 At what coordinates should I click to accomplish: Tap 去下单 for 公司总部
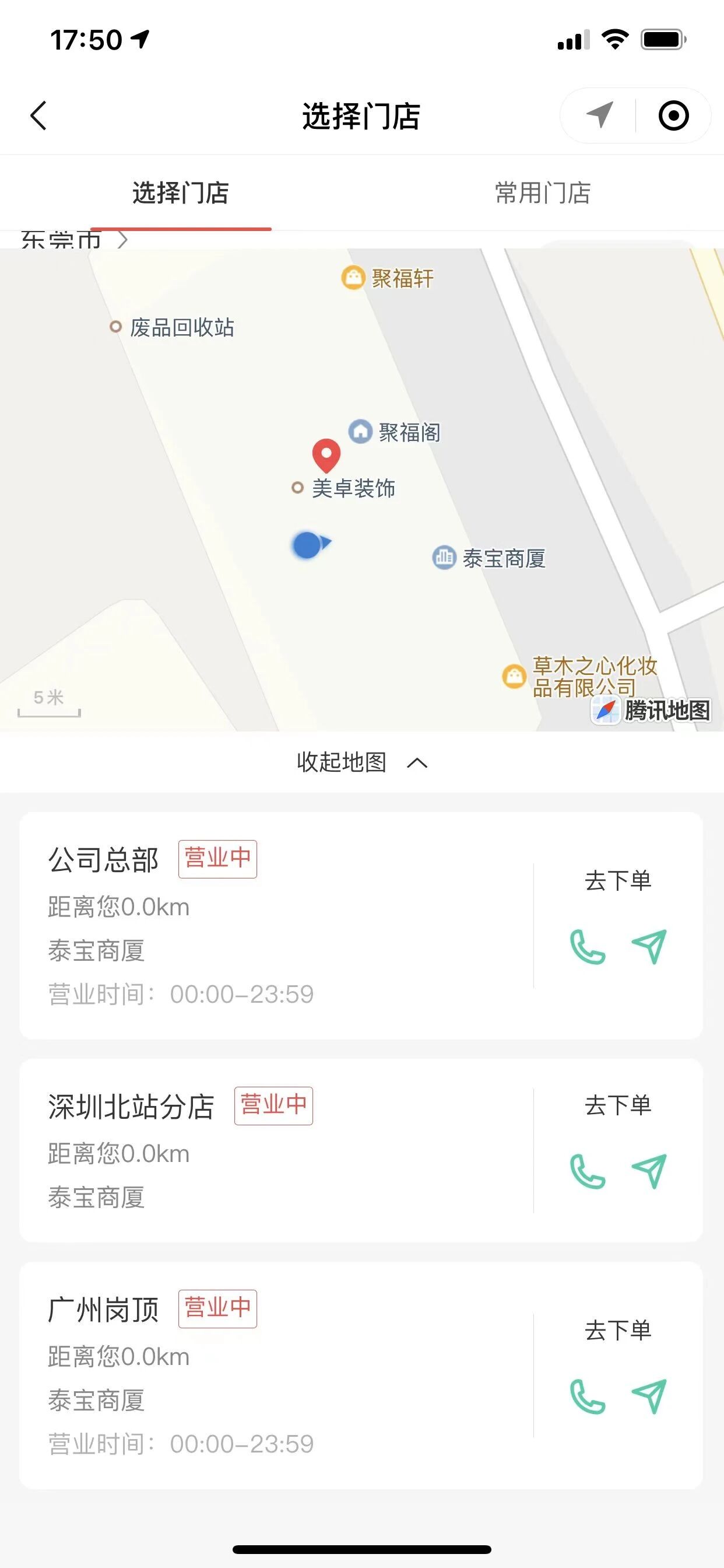(x=618, y=881)
